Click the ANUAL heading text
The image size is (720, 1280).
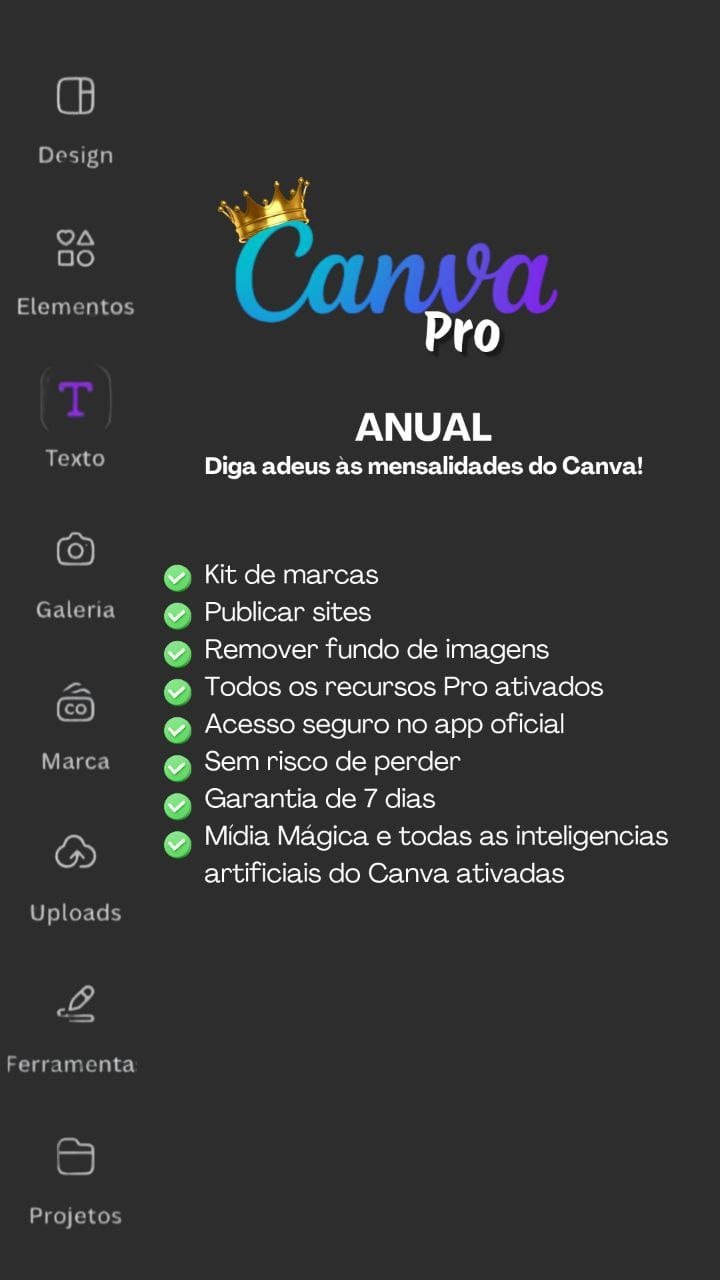424,427
